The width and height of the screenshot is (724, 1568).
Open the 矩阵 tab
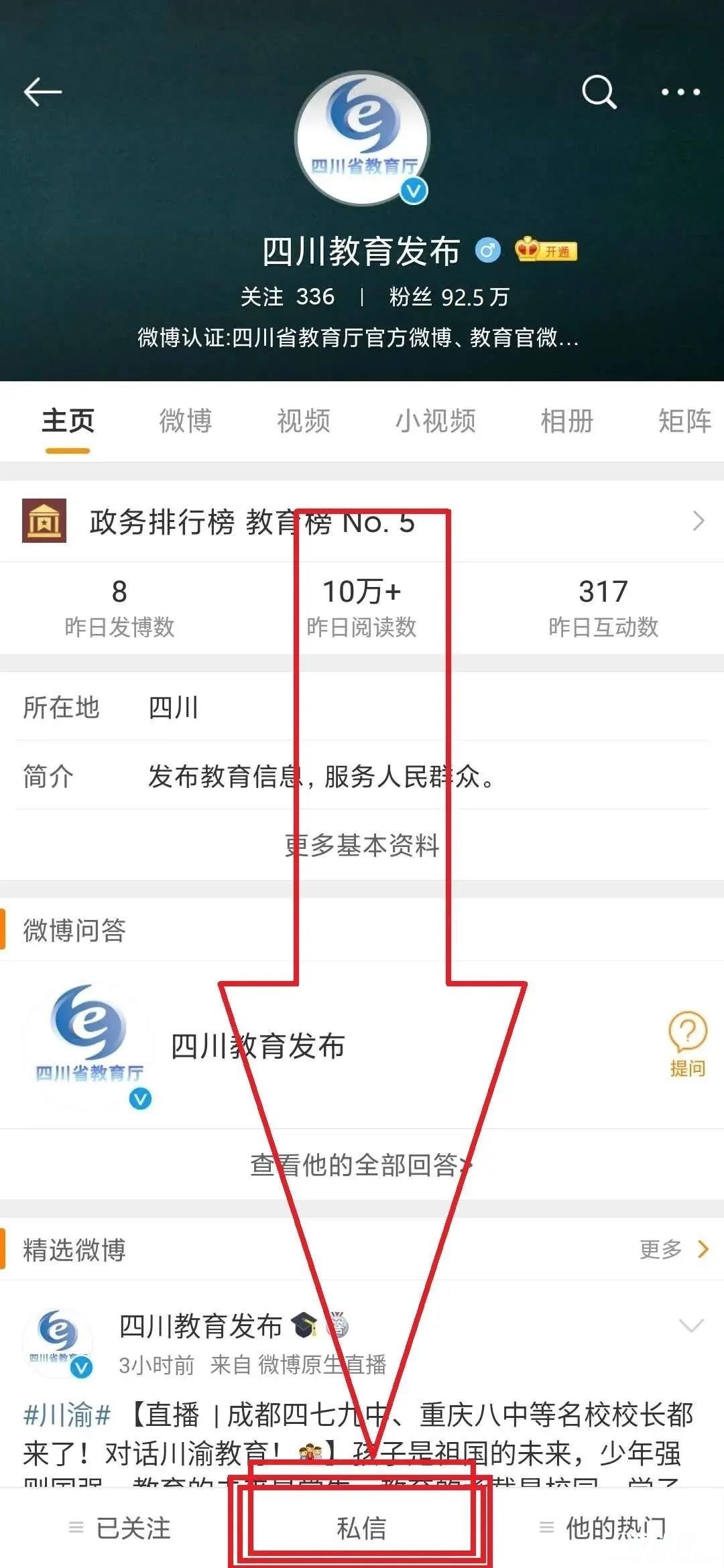684,421
